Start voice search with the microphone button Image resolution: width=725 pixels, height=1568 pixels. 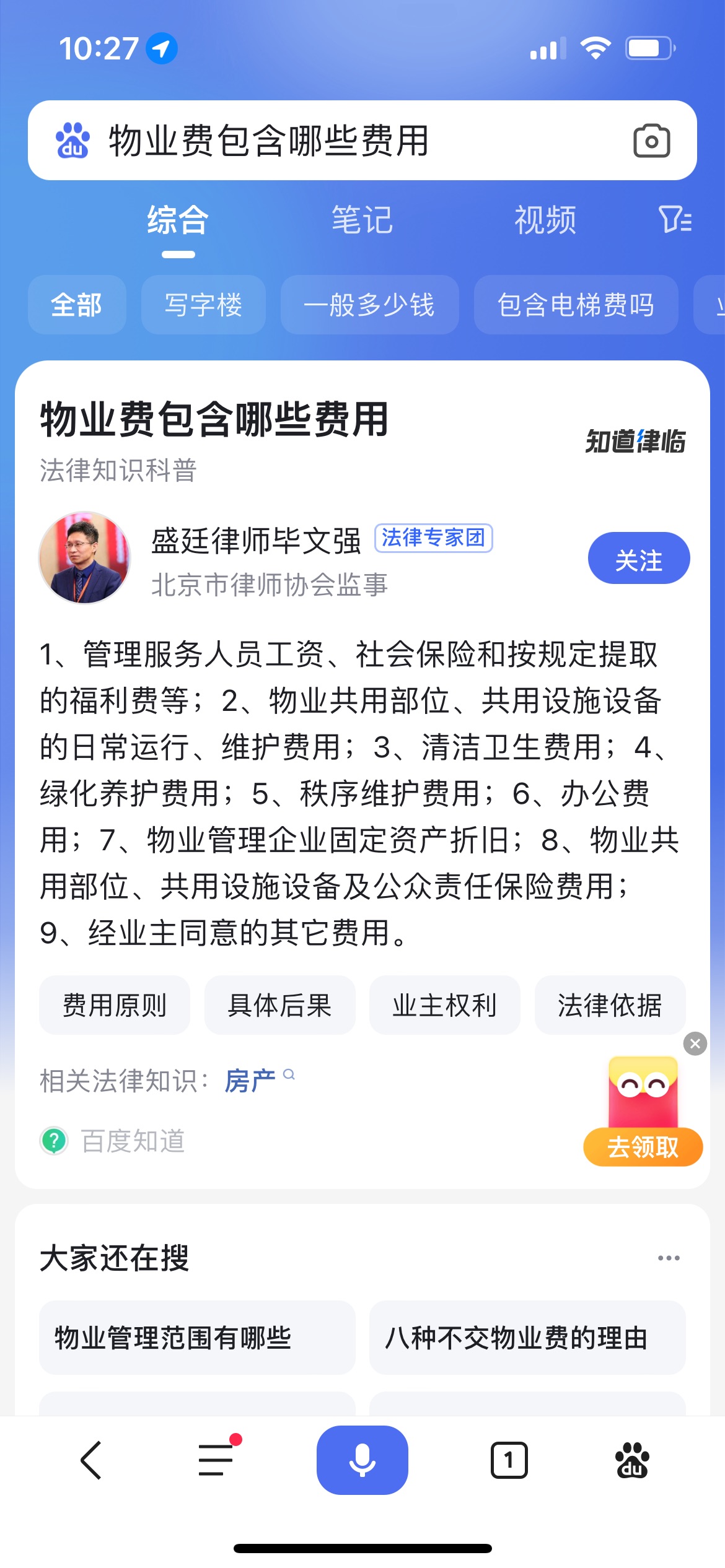click(362, 1460)
